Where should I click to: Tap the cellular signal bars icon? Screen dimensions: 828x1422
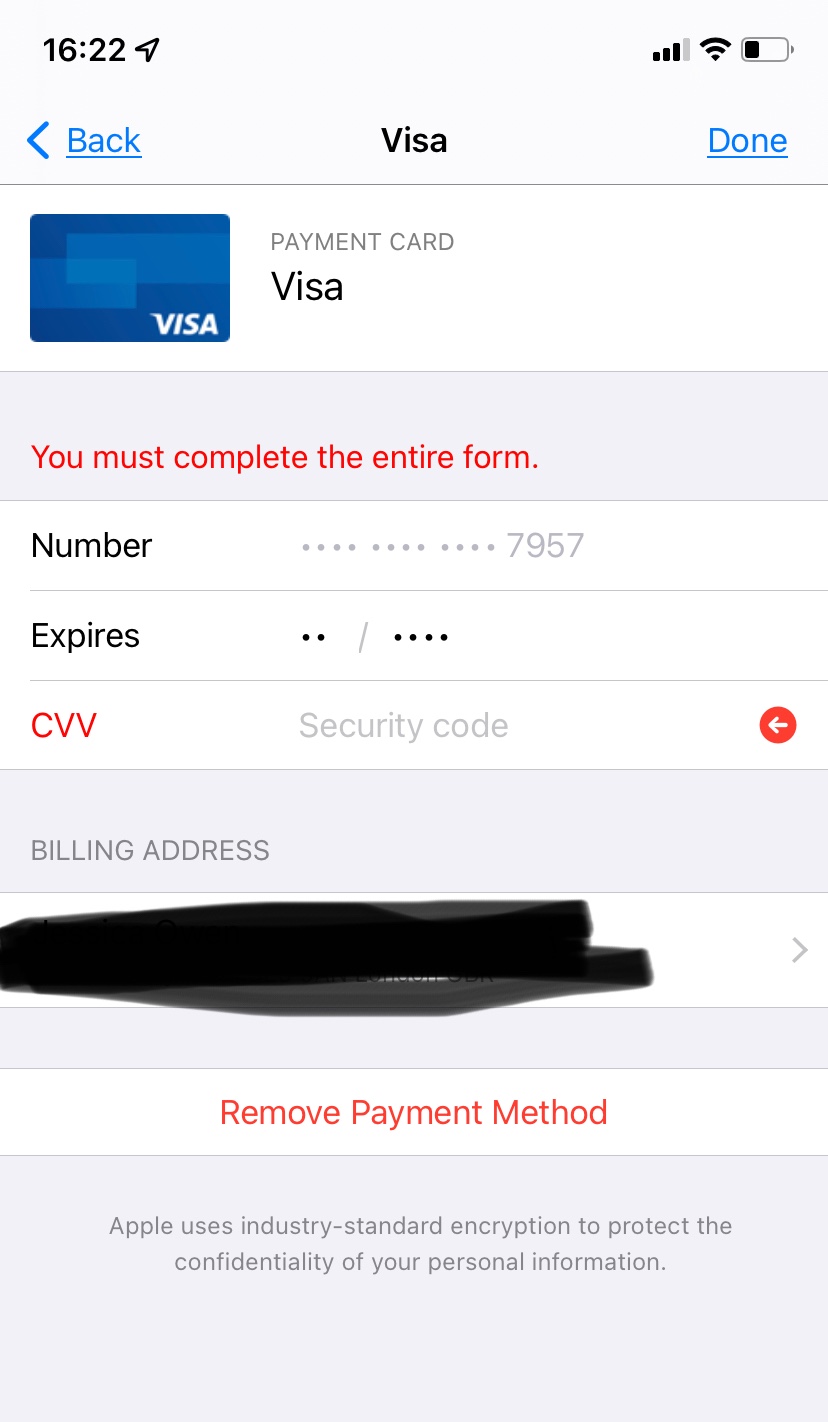668,49
